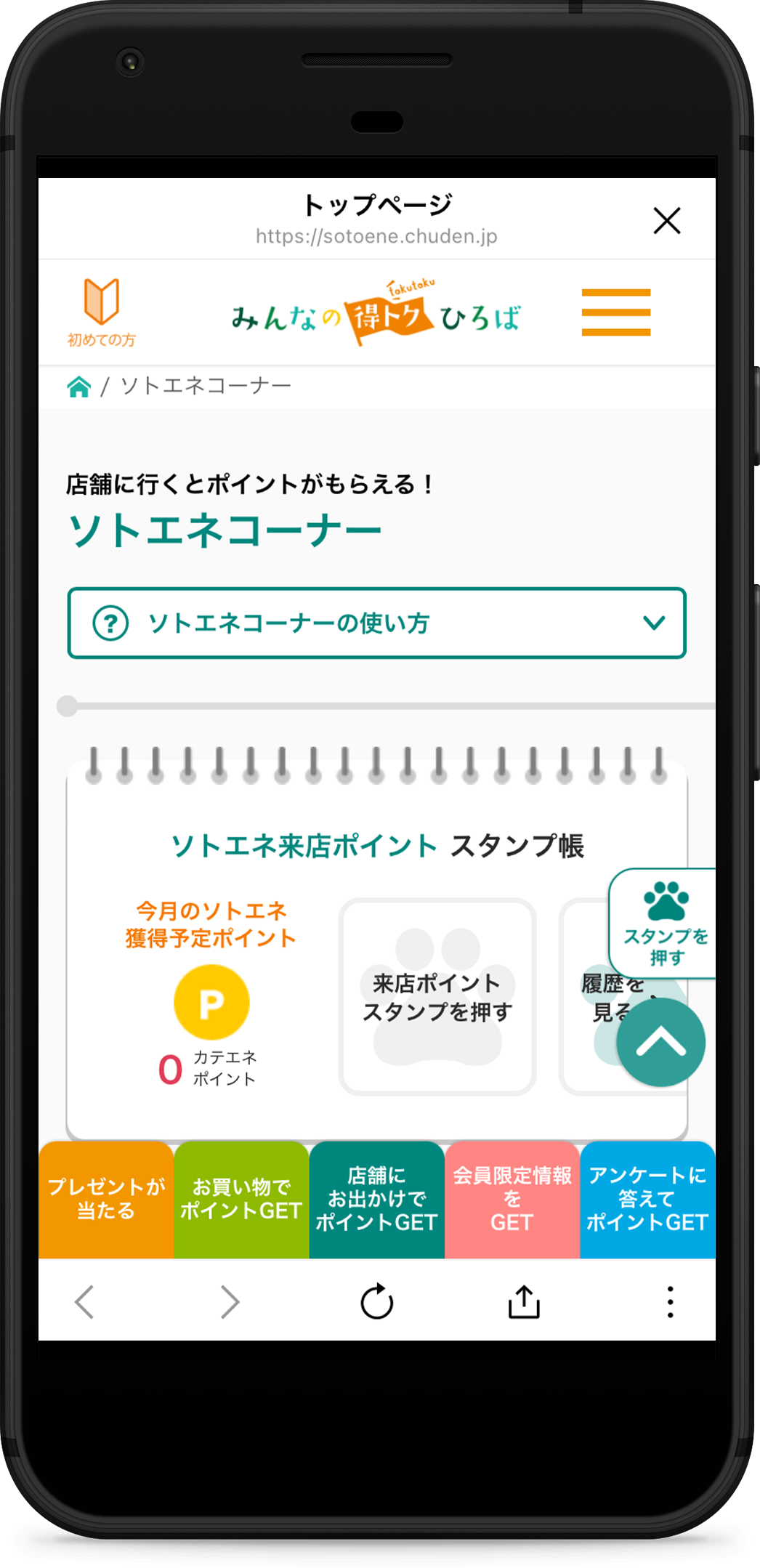Expand ソトエネコーナーの使い方 section

click(376, 623)
